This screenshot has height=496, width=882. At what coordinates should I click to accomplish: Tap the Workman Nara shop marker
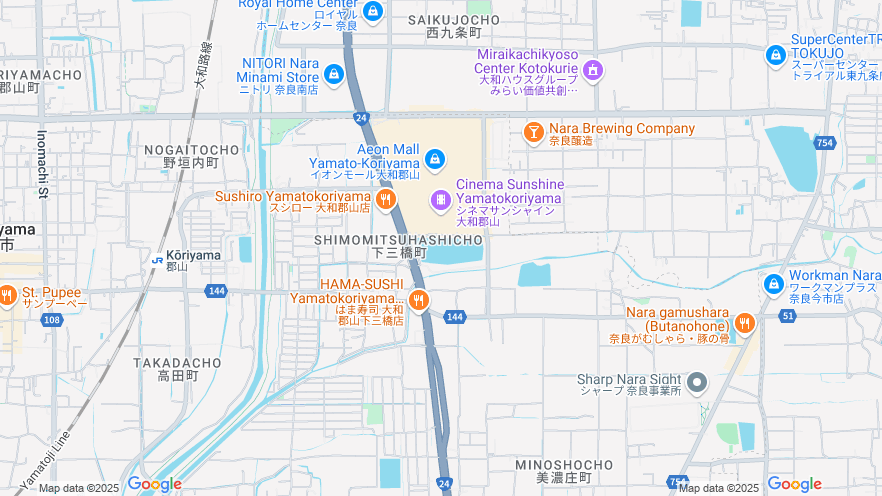point(773,284)
